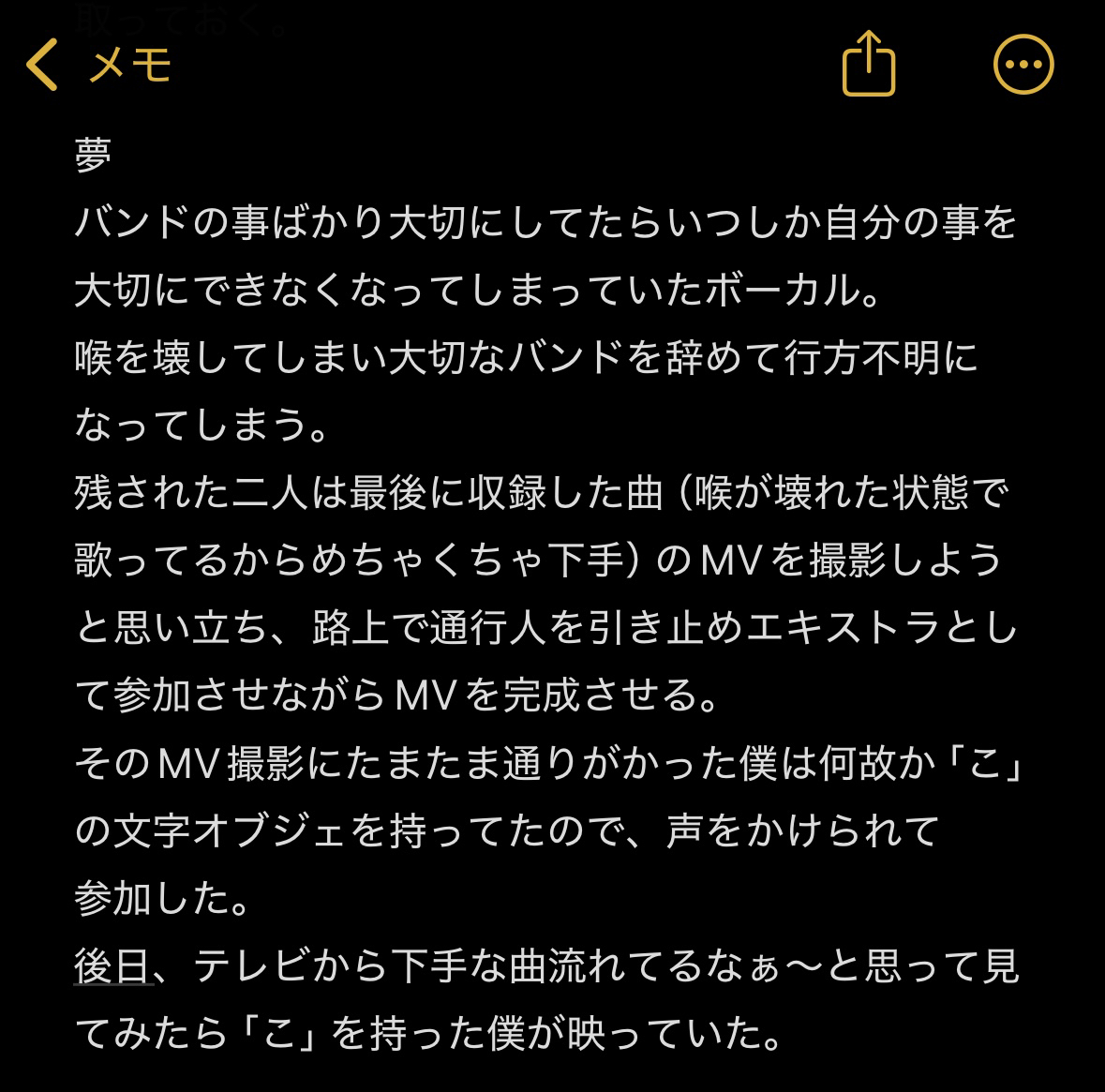Go back to the メモ list
The width and height of the screenshot is (1105, 1092).
[98, 65]
